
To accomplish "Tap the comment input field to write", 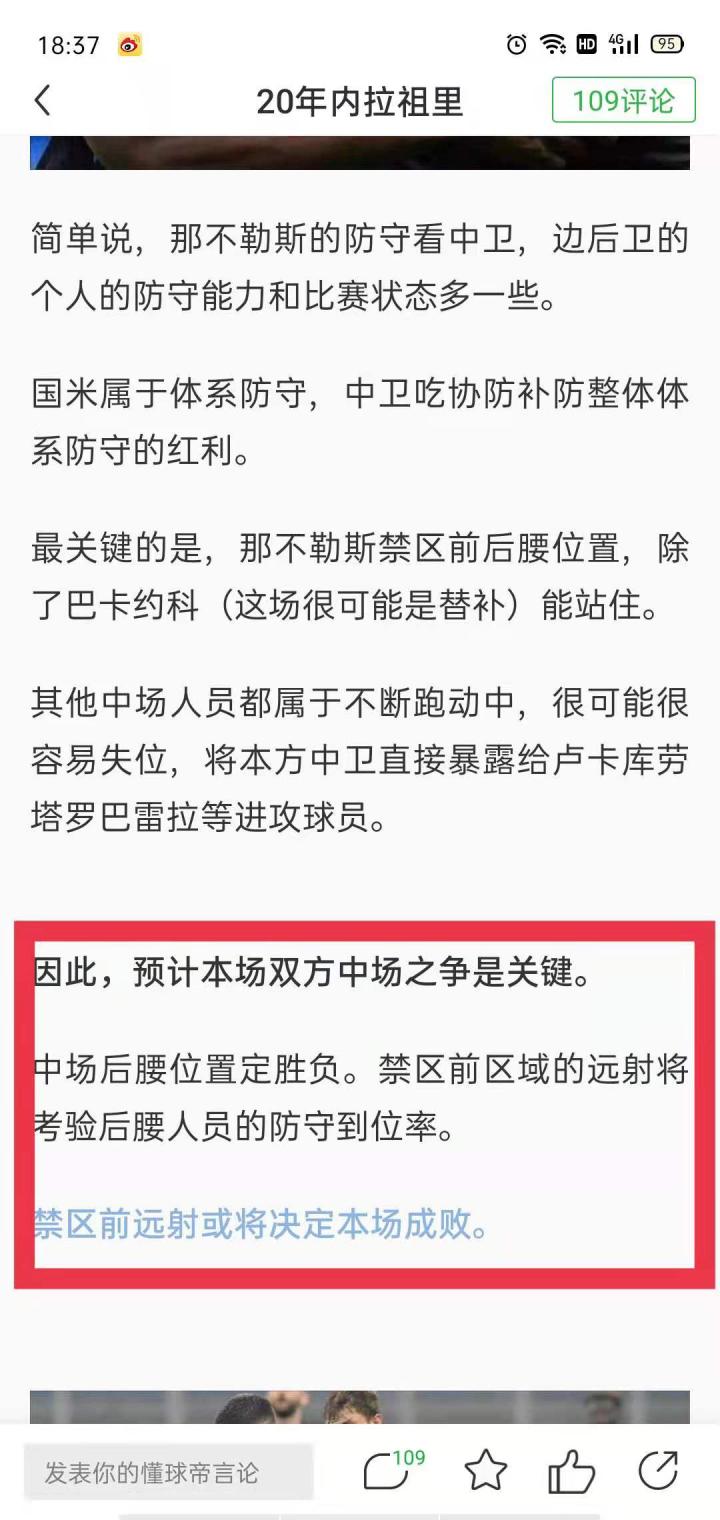I will point(168,1472).
